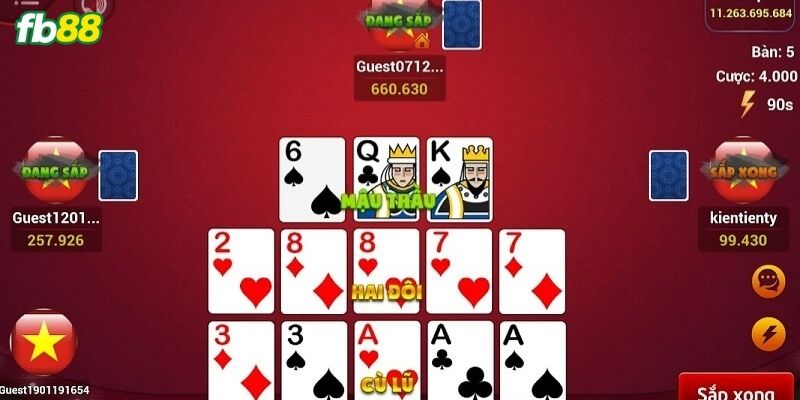
Task: Open my own Guest1901191654 avatar
Action: tap(44, 343)
